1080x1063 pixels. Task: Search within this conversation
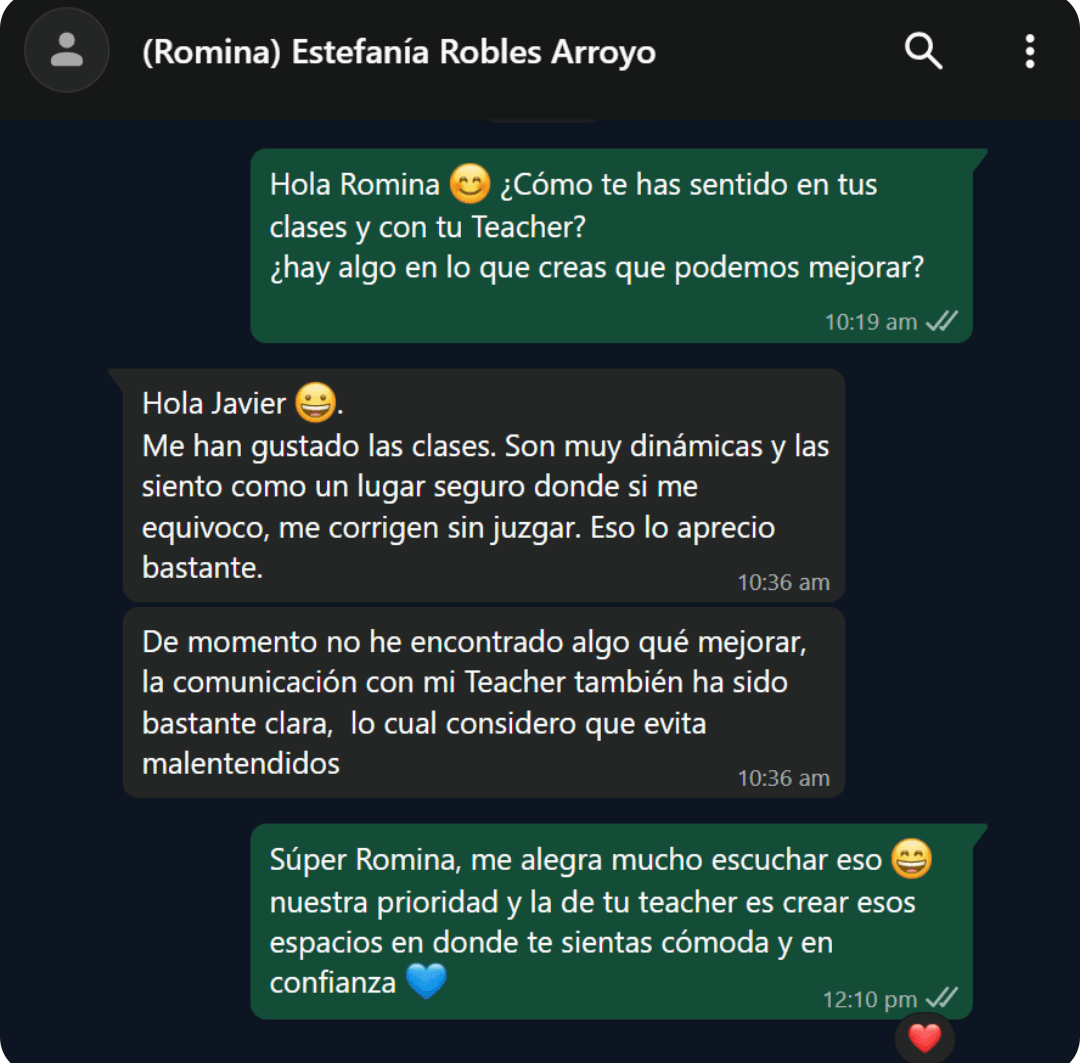[x=923, y=50]
